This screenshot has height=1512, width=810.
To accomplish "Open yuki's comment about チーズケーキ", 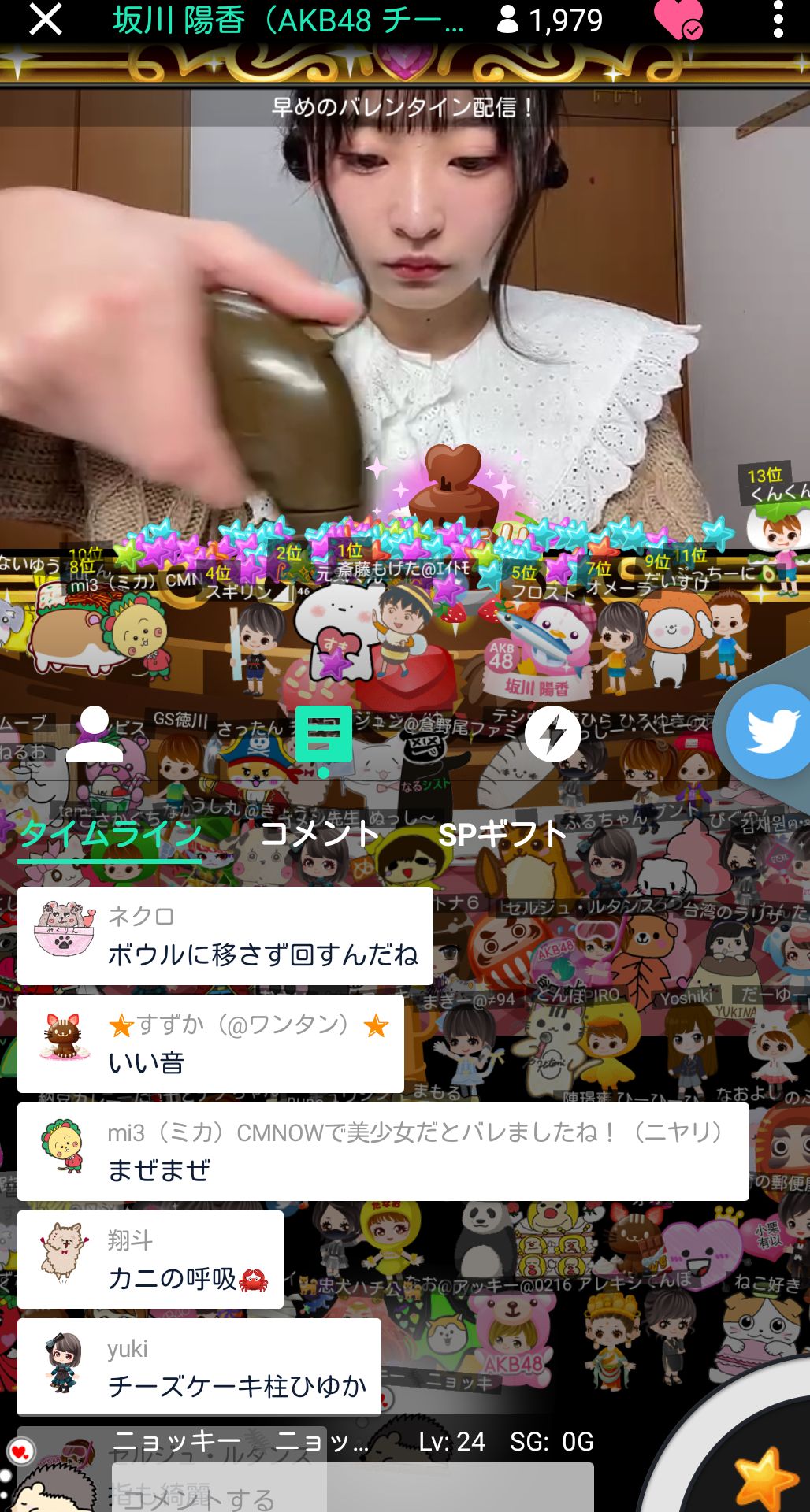I will (199, 1368).
